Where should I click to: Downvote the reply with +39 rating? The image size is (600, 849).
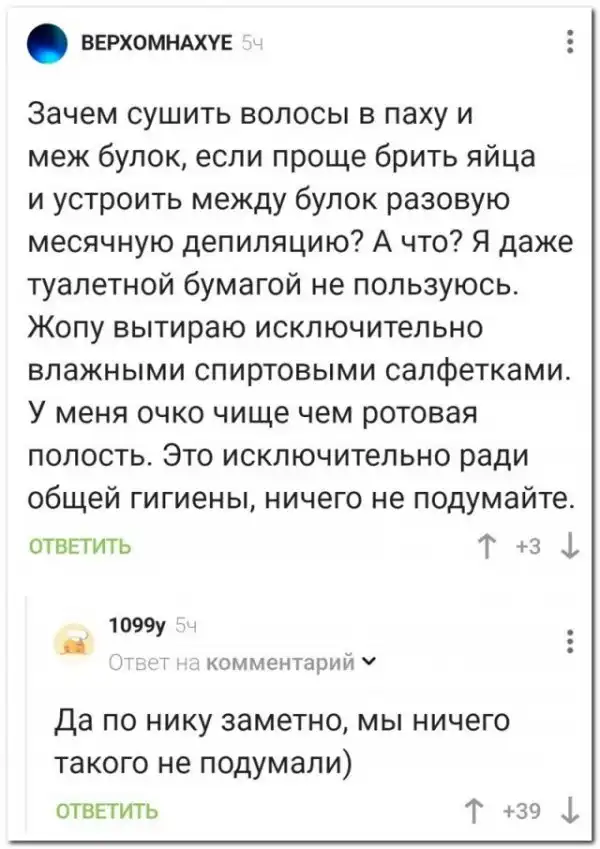pos(569,811)
